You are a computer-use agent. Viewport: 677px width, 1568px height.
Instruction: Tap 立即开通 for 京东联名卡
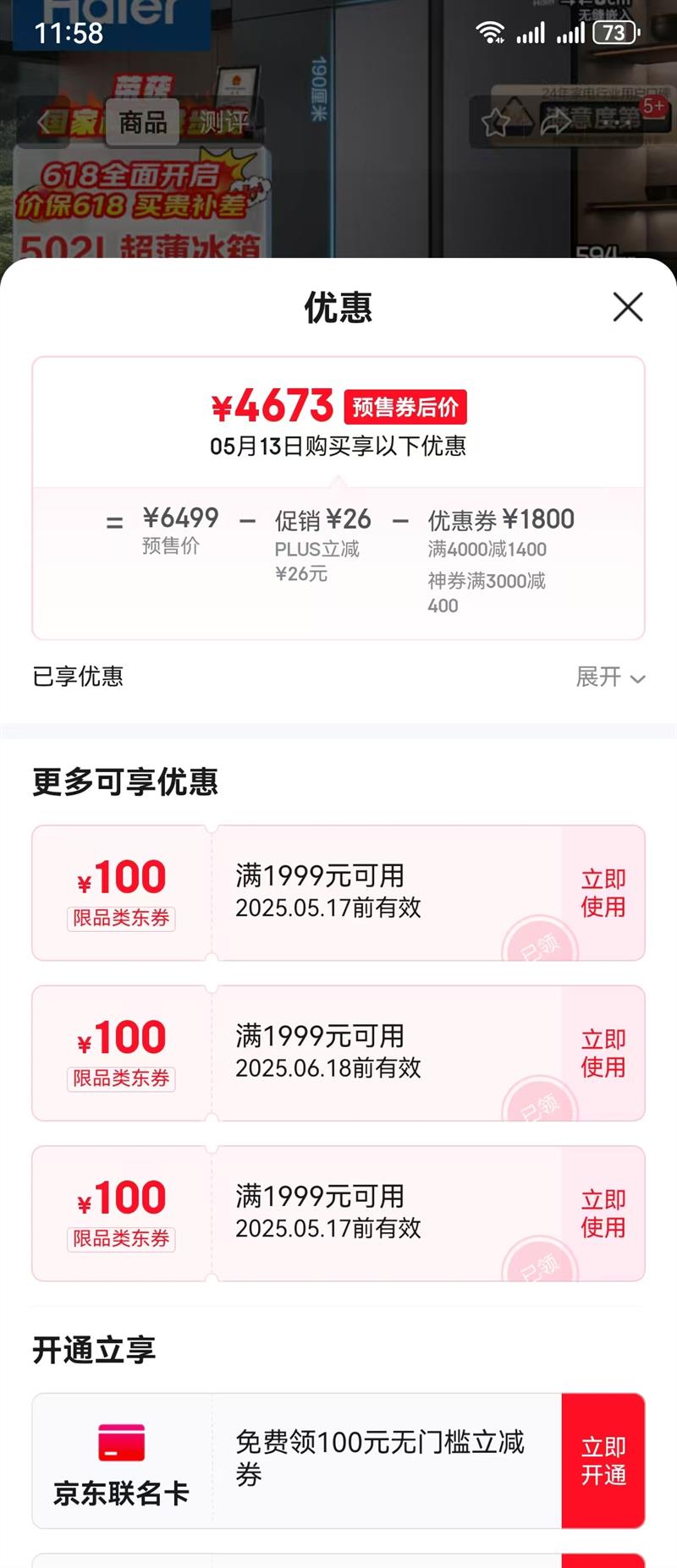click(603, 1461)
